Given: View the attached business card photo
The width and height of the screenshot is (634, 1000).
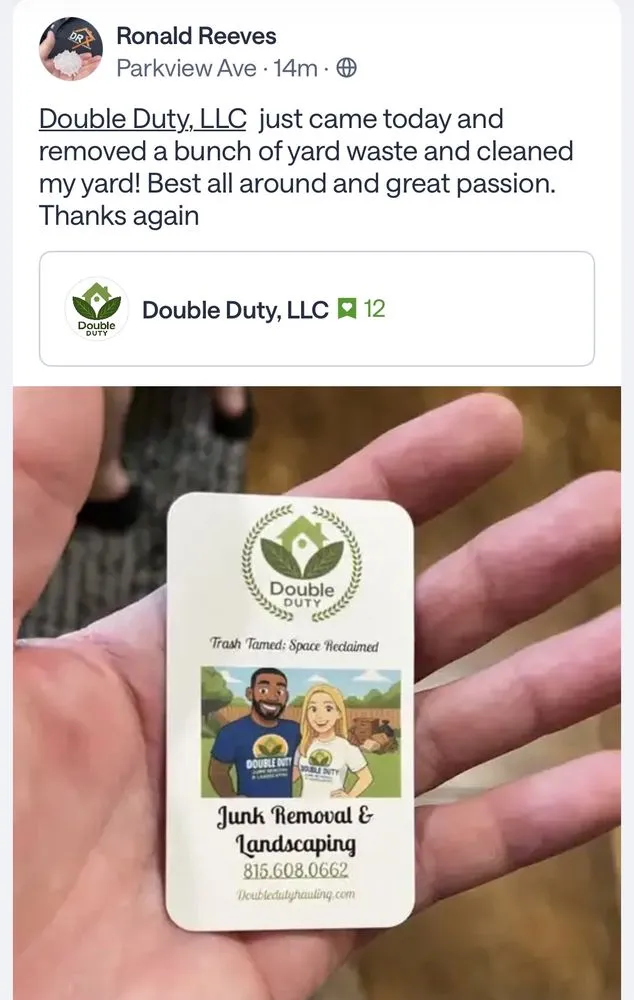Looking at the screenshot, I should click(x=316, y=690).
